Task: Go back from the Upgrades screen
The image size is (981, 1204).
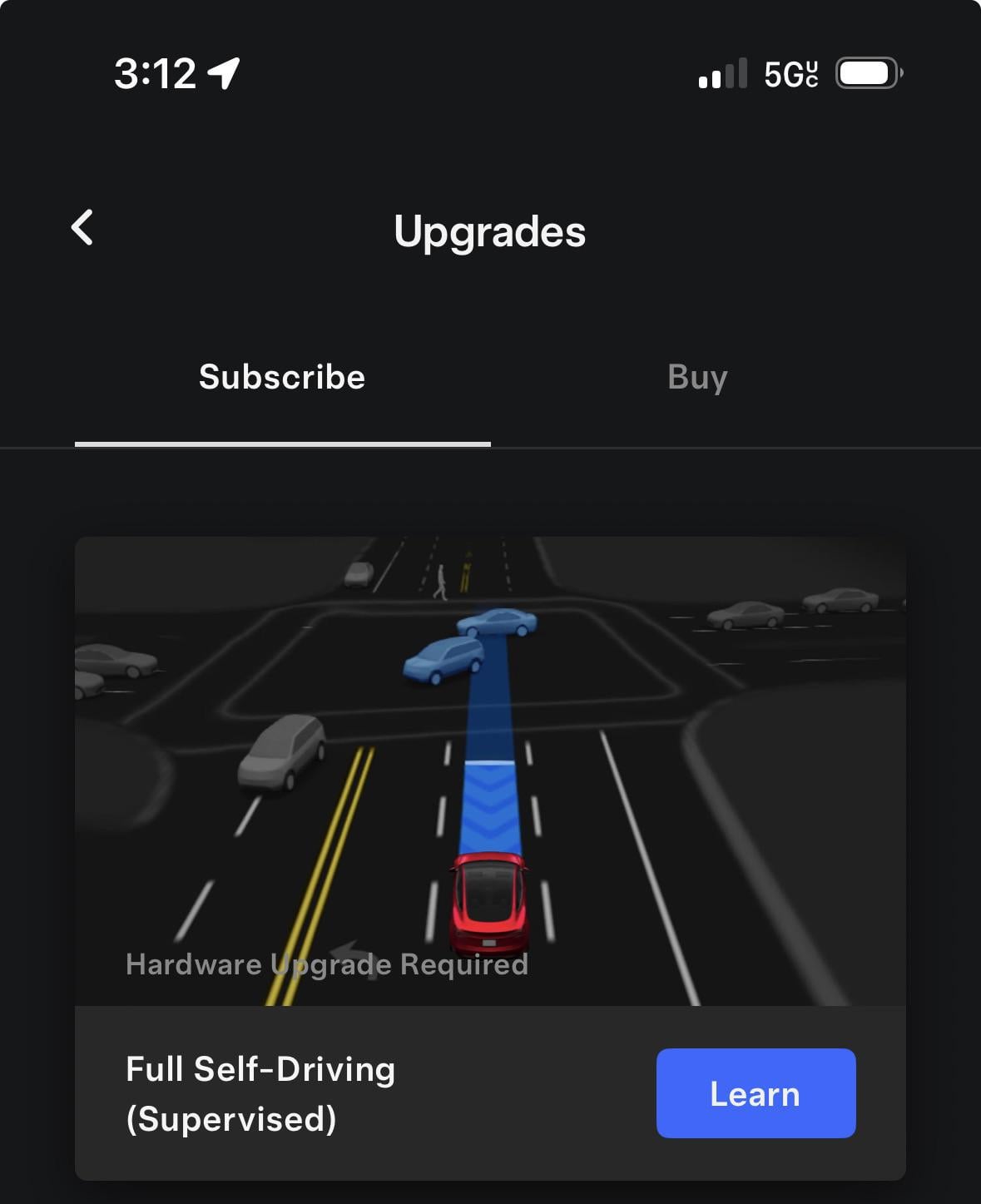Action: (x=82, y=228)
